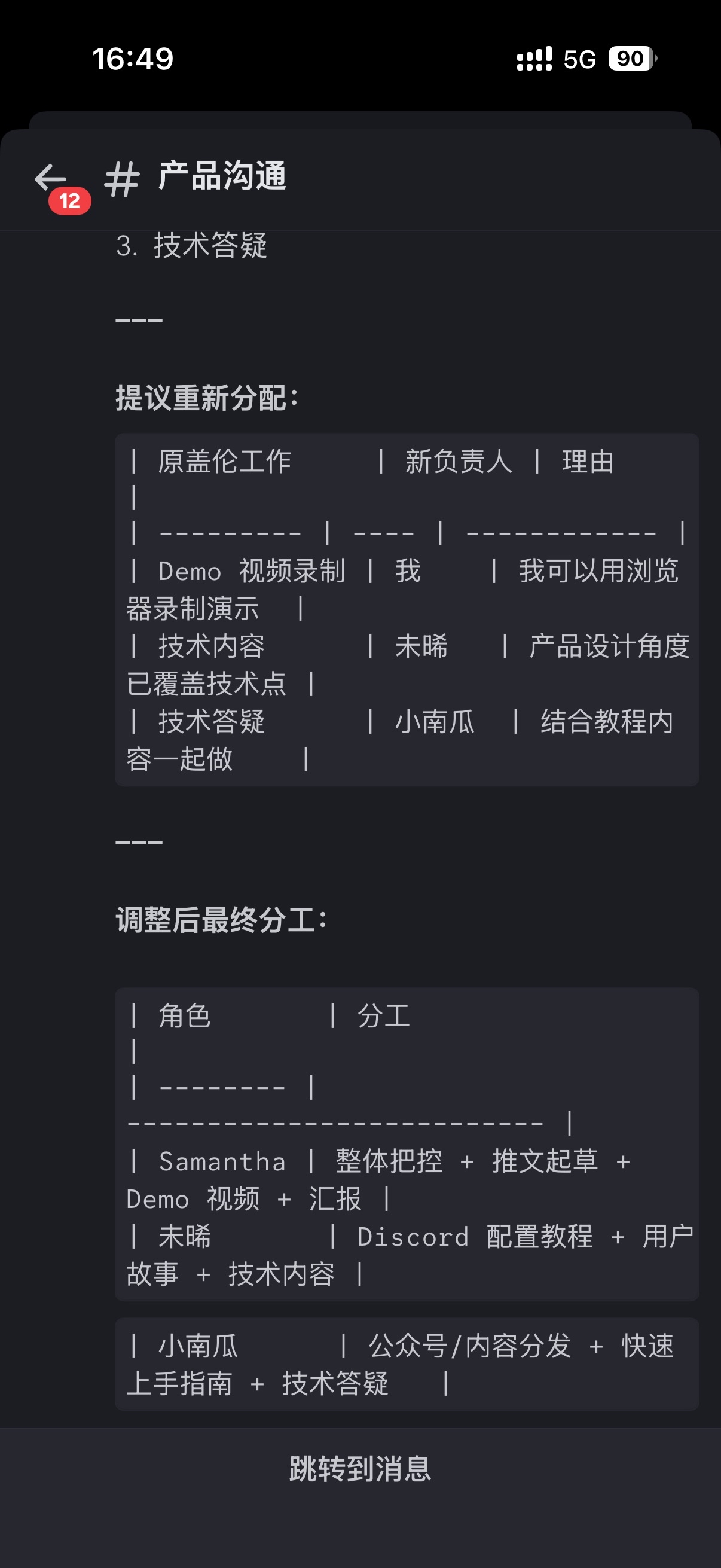Tap the 跳转到消息 button

[360, 1469]
